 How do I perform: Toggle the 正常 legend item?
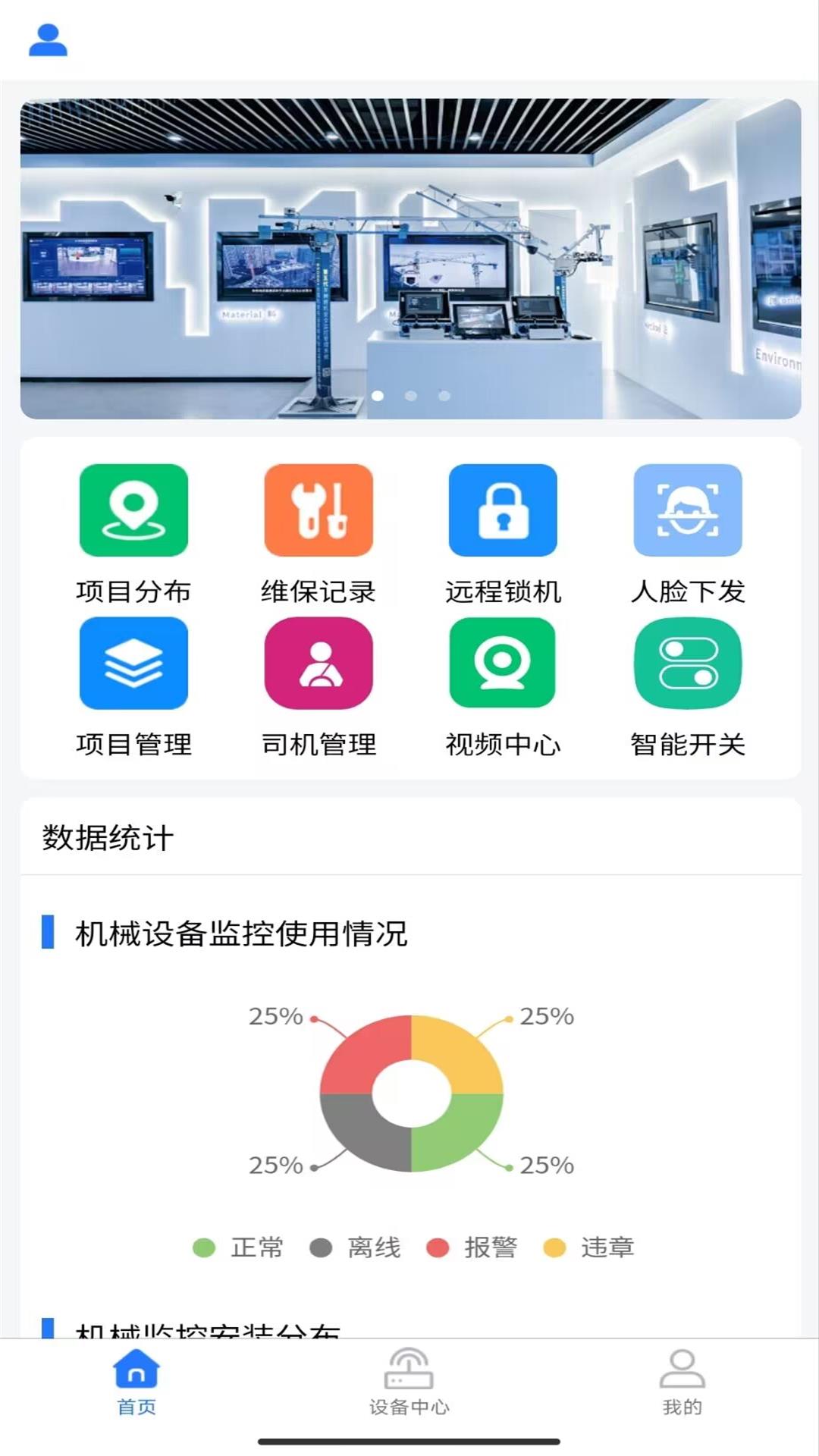[x=238, y=1247]
